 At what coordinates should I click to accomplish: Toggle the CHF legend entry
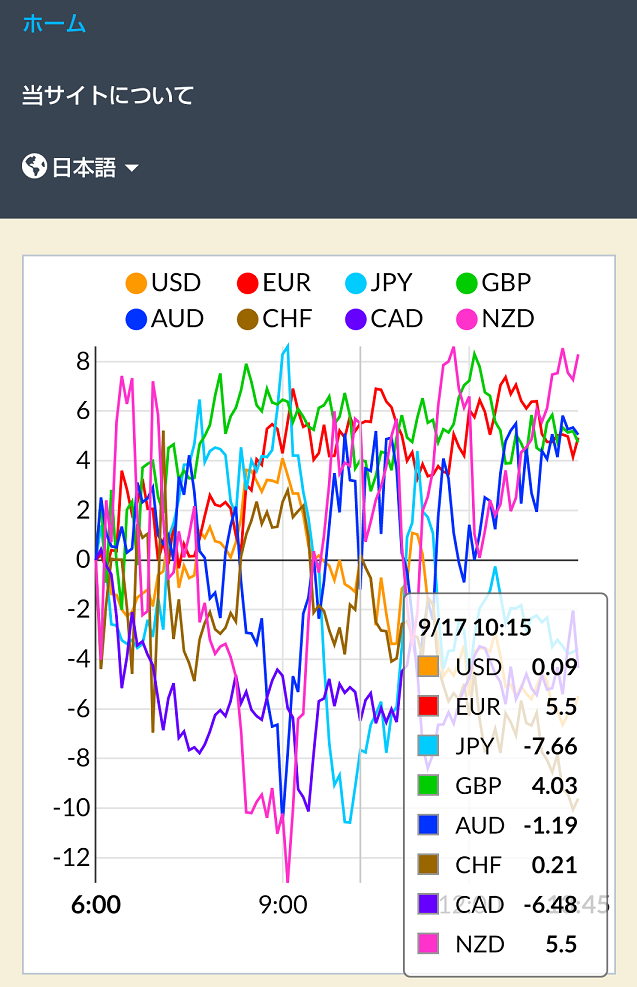[x=275, y=319]
